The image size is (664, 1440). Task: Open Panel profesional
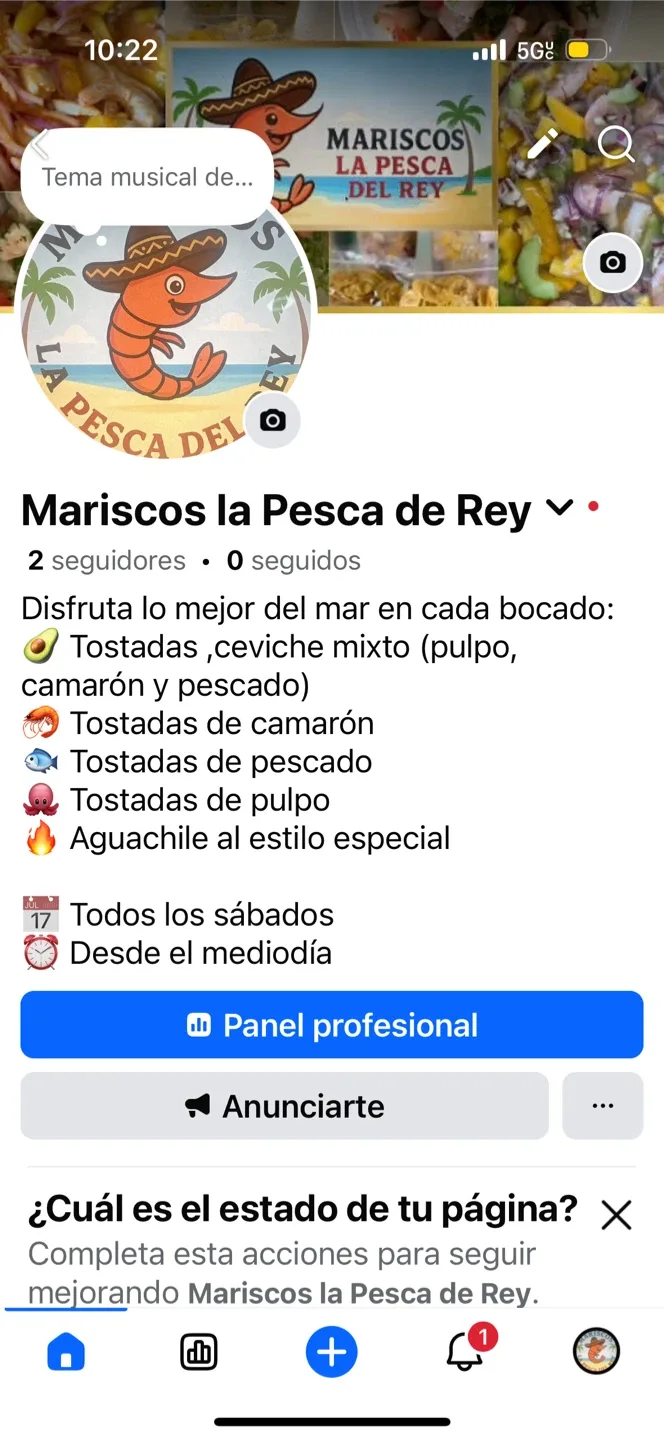coord(332,1025)
